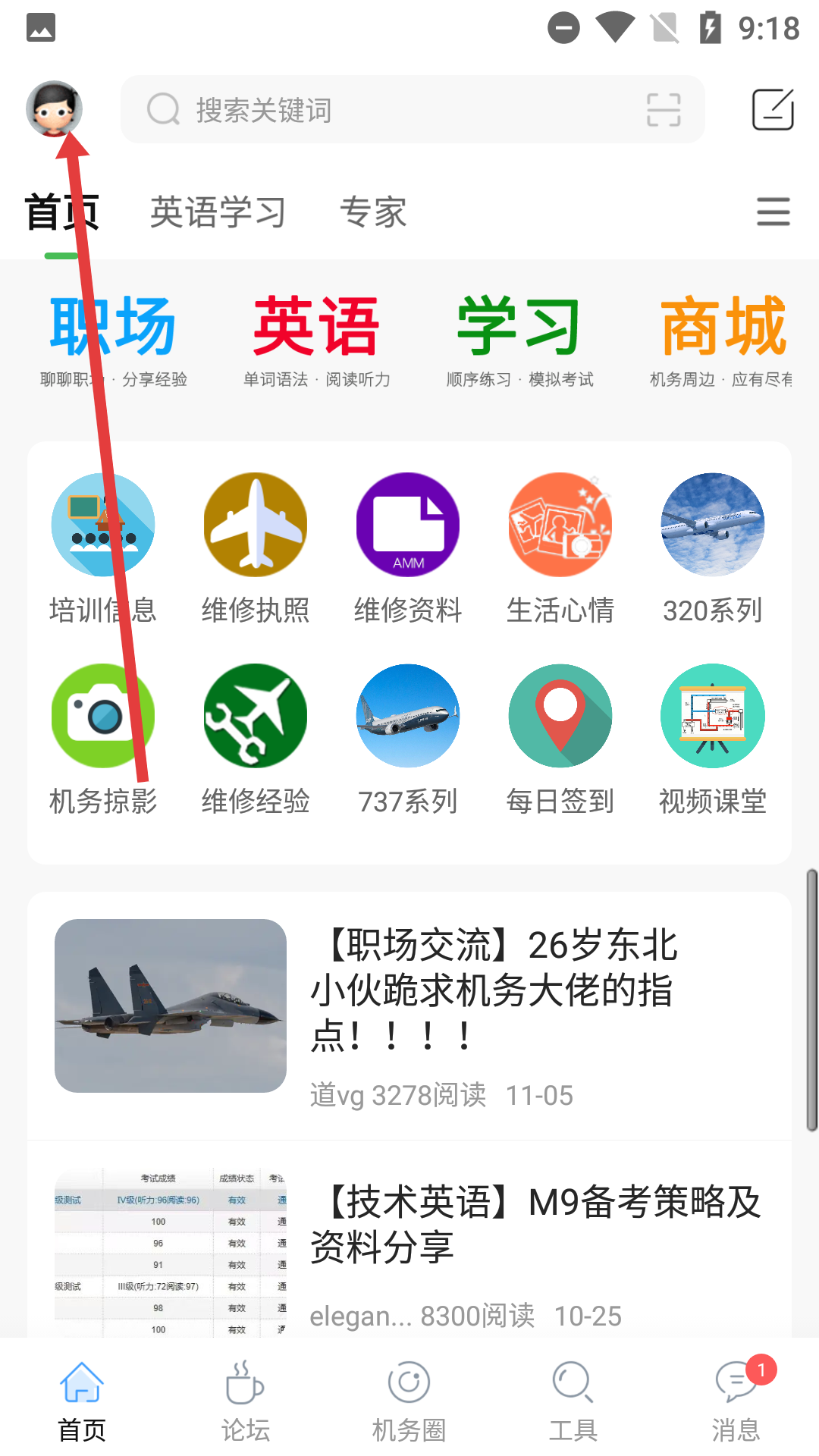The width and height of the screenshot is (819, 1456).
Task: Compose a new post
Action: [x=772, y=110]
